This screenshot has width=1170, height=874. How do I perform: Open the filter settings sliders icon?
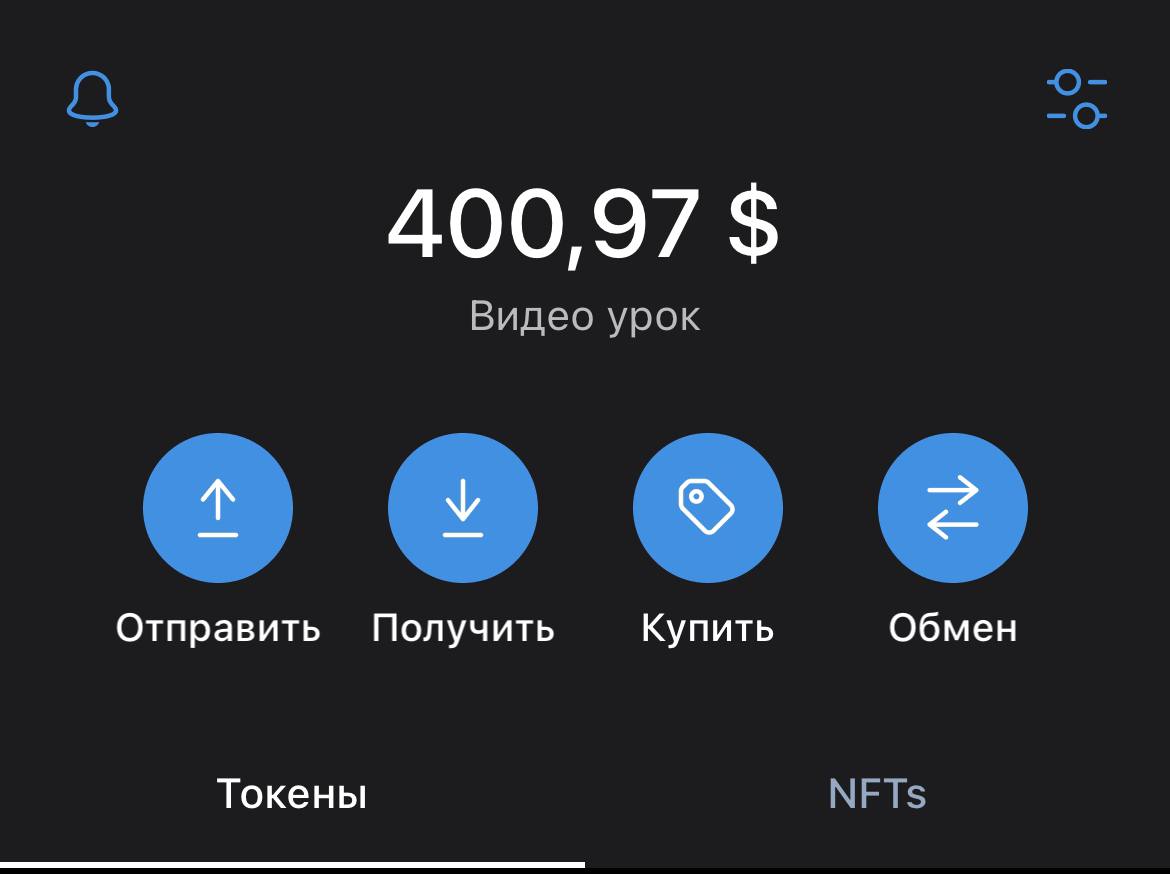(1077, 98)
